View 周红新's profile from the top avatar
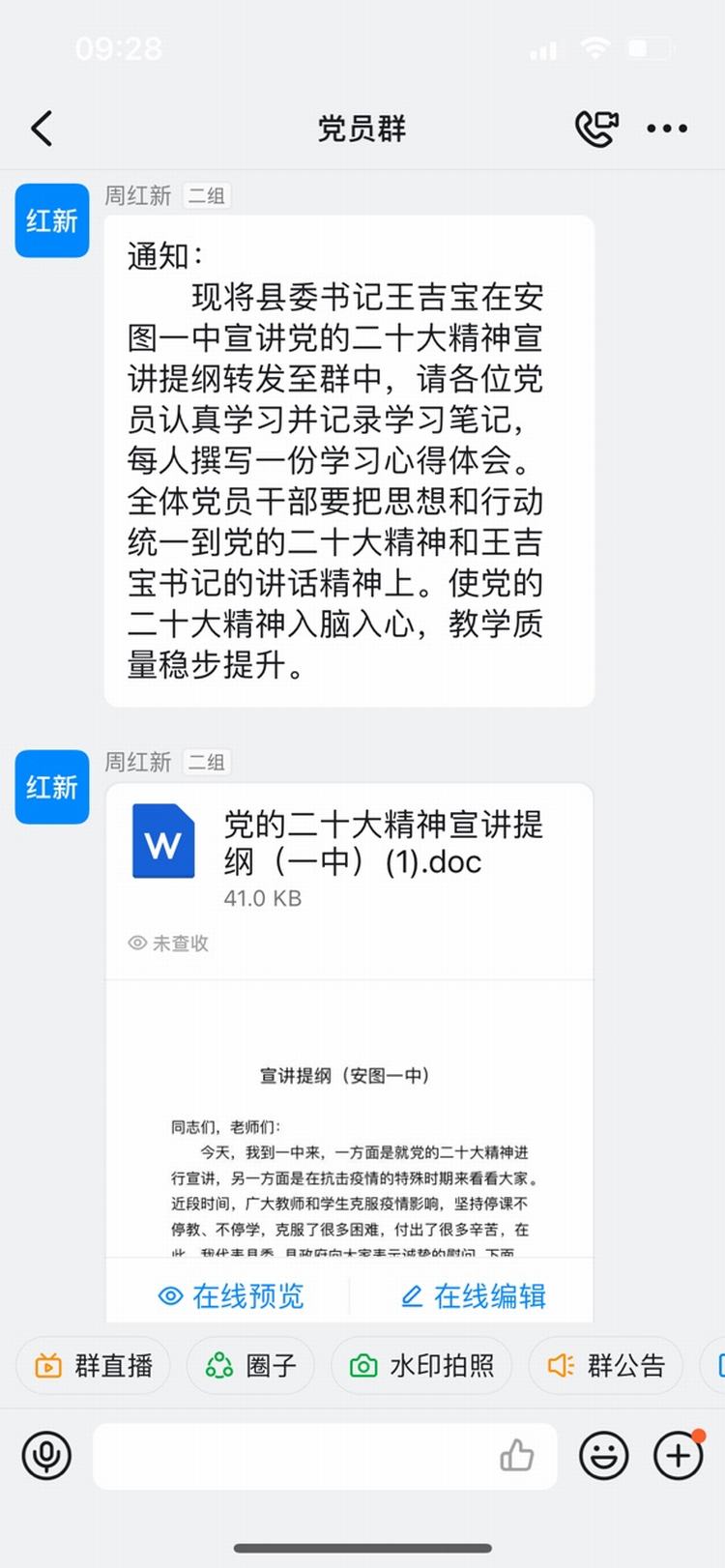725x1568 pixels. [x=52, y=220]
